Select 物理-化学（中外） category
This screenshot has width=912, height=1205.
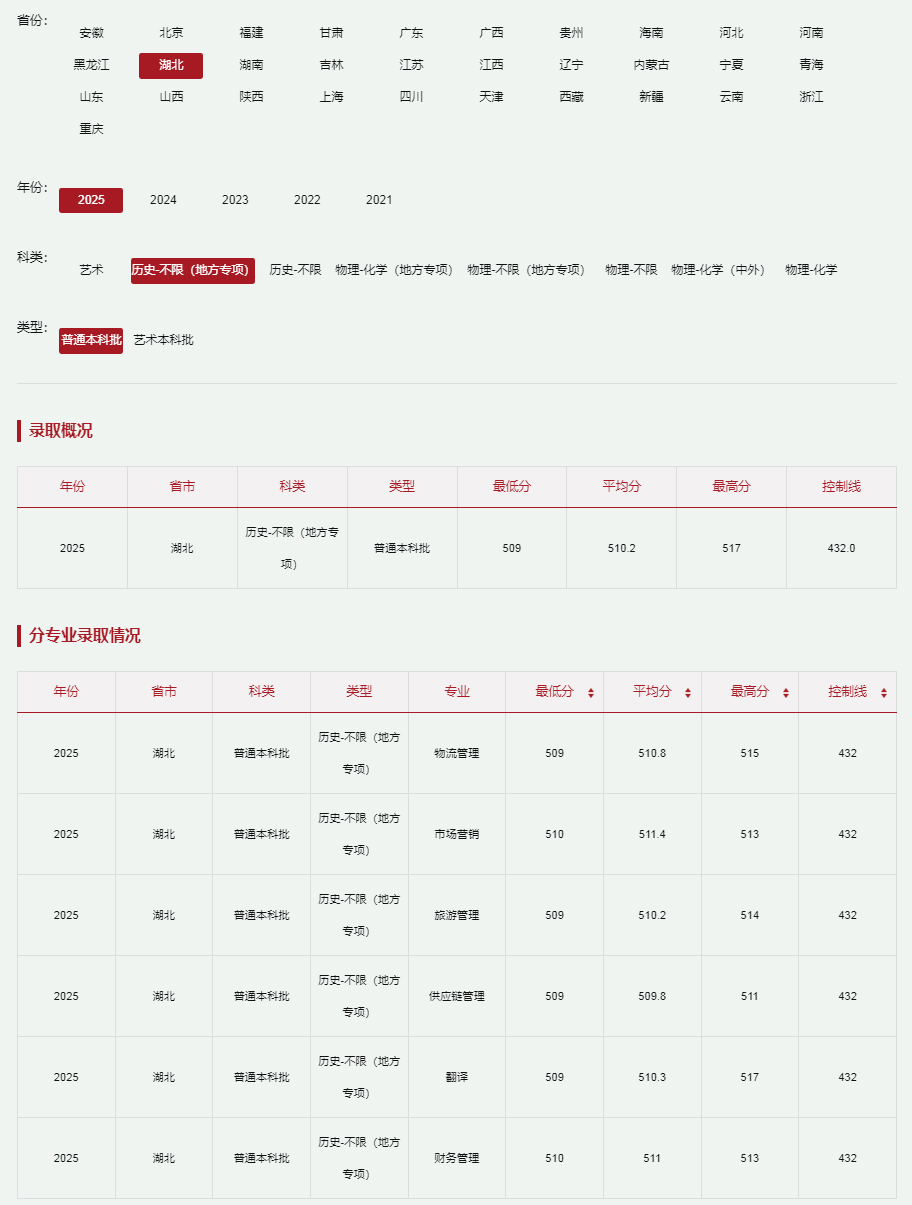coord(718,270)
